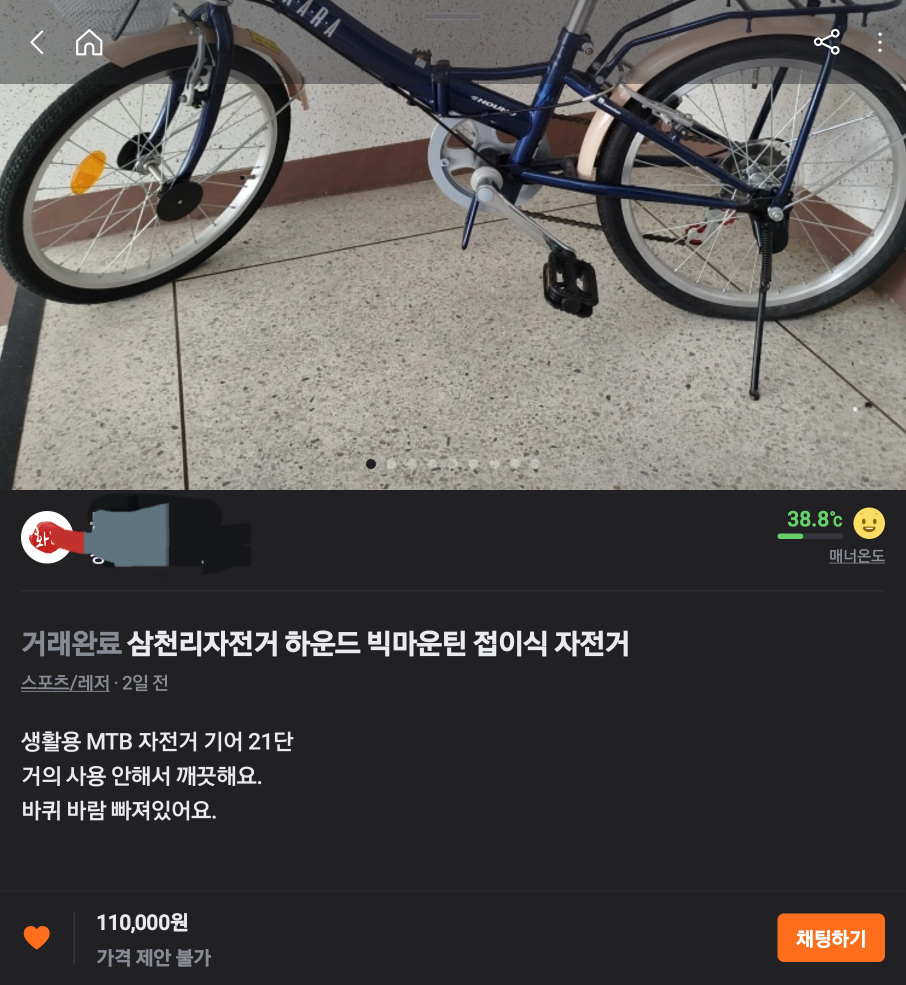Open the 스포츠/레저 category link
The image size is (906, 985).
tap(65, 683)
